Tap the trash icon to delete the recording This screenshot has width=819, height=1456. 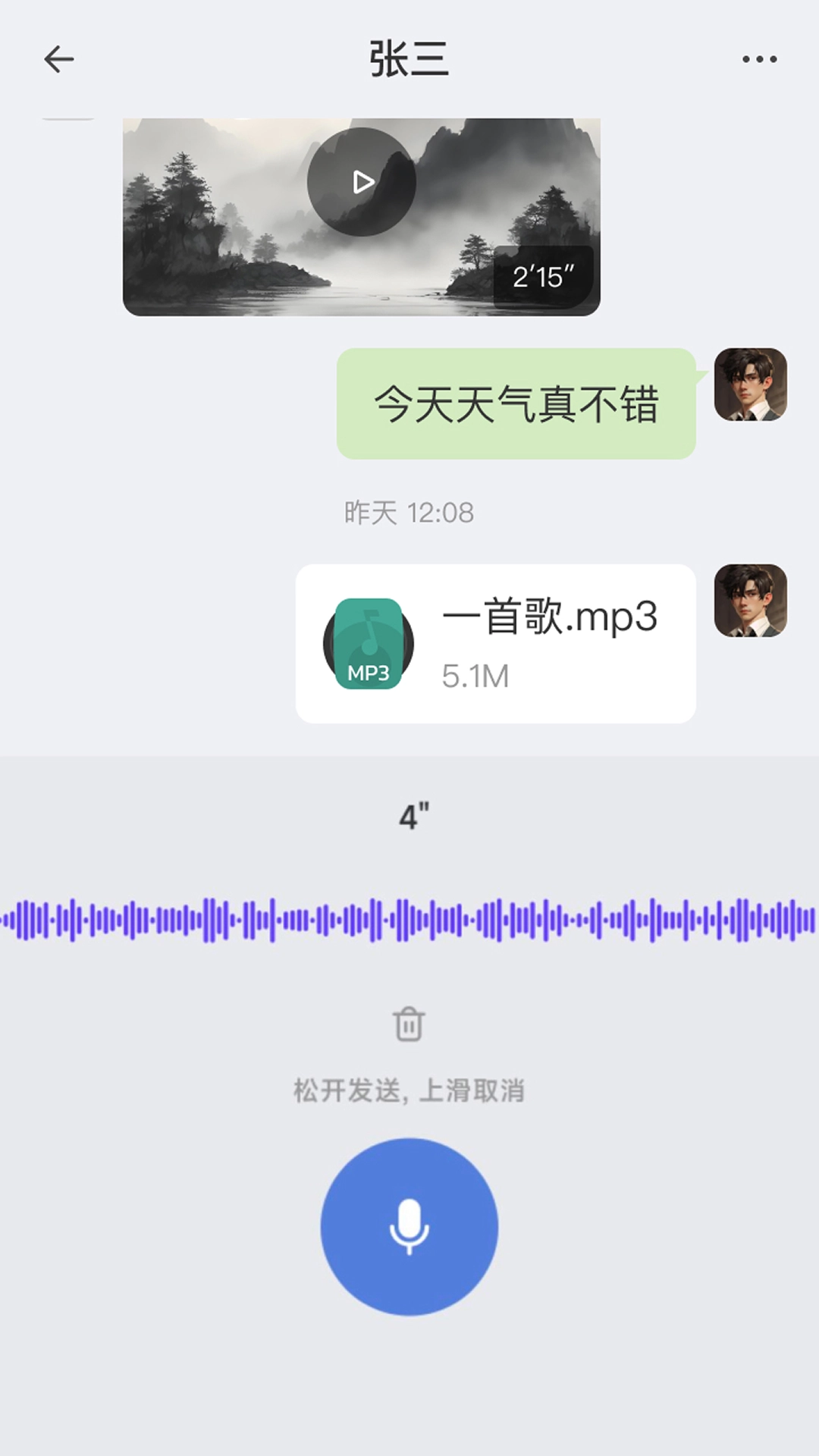(x=409, y=1025)
